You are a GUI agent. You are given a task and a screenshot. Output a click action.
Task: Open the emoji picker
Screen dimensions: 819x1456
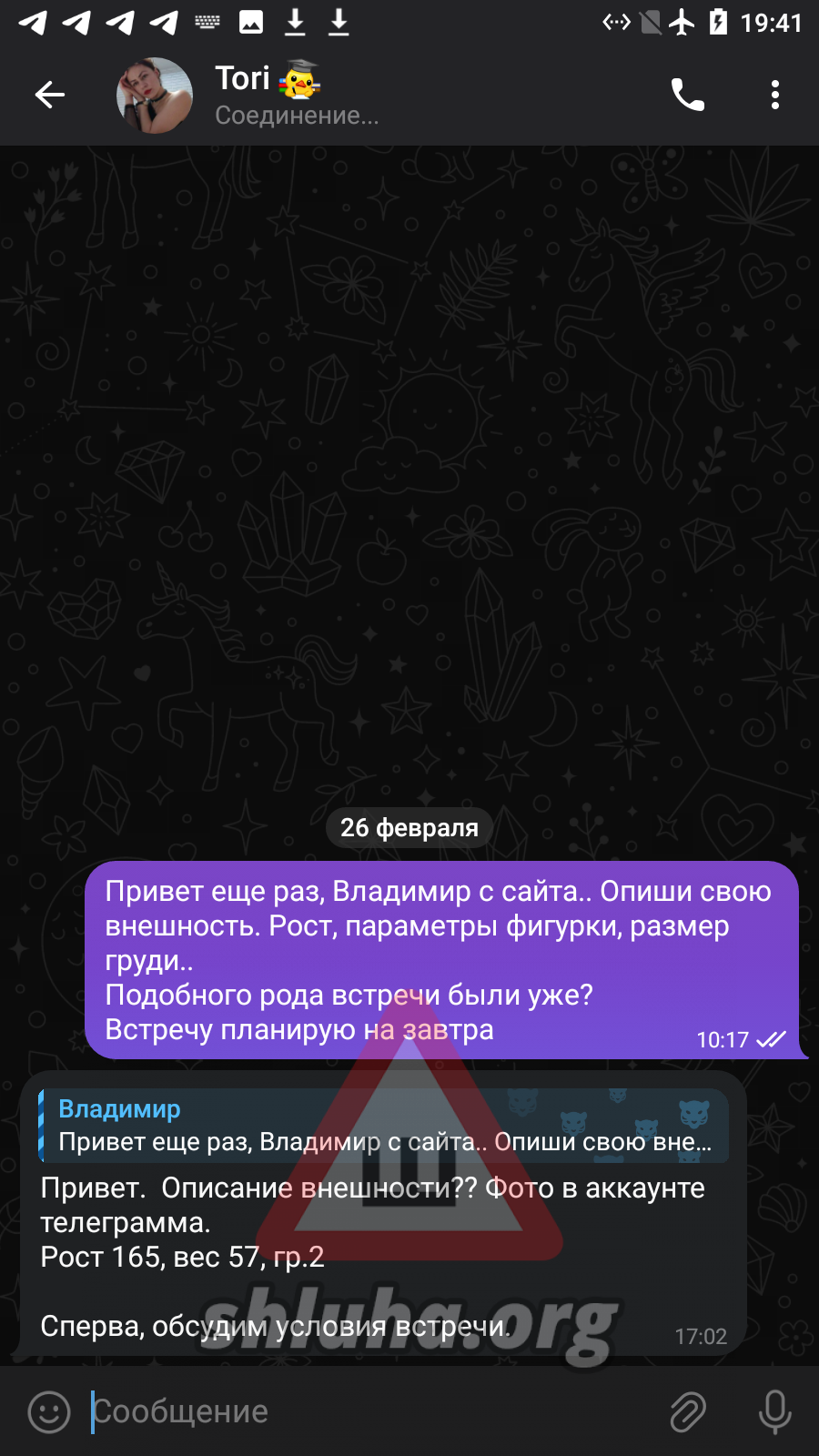click(49, 1412)
